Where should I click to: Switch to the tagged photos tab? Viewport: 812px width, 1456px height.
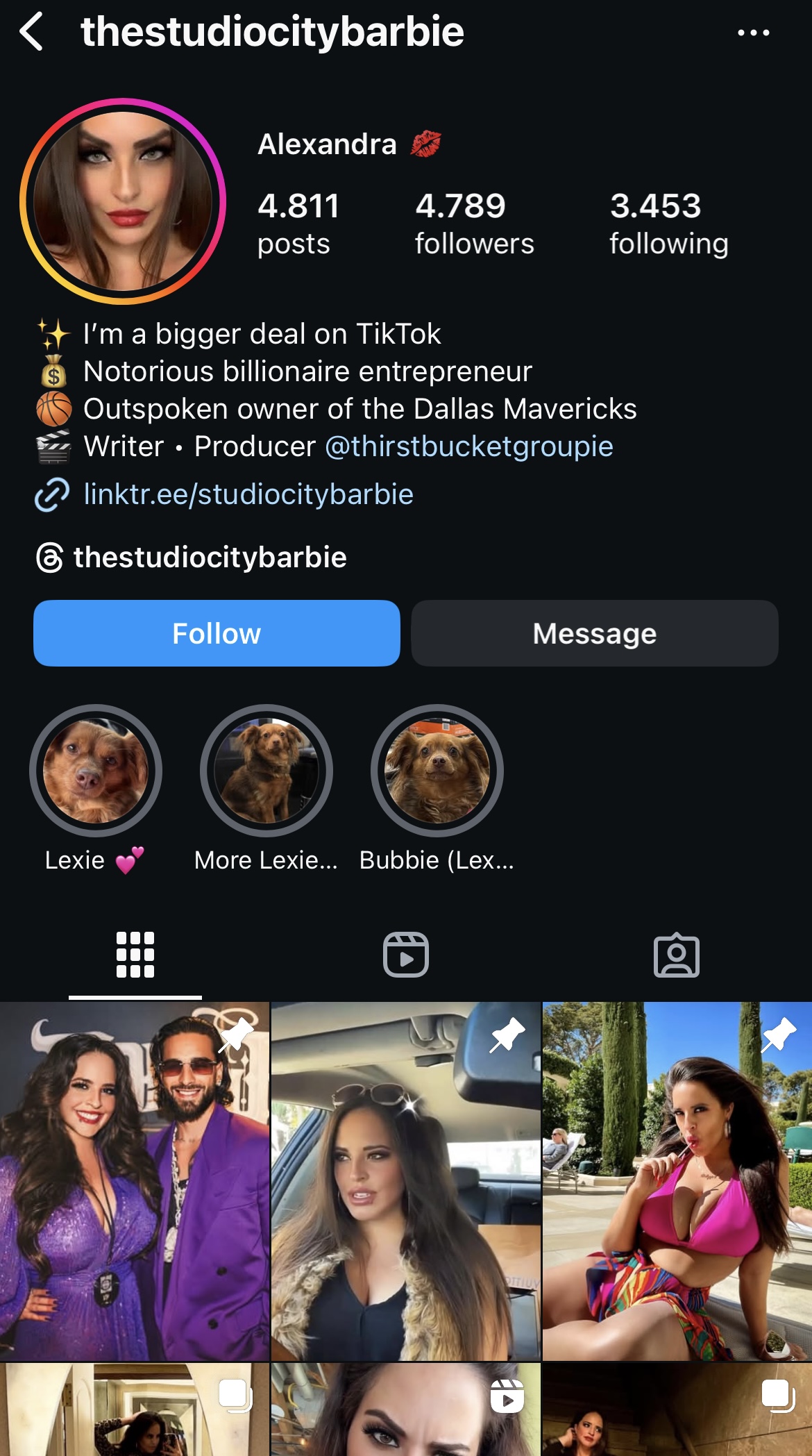pos(677,955)
